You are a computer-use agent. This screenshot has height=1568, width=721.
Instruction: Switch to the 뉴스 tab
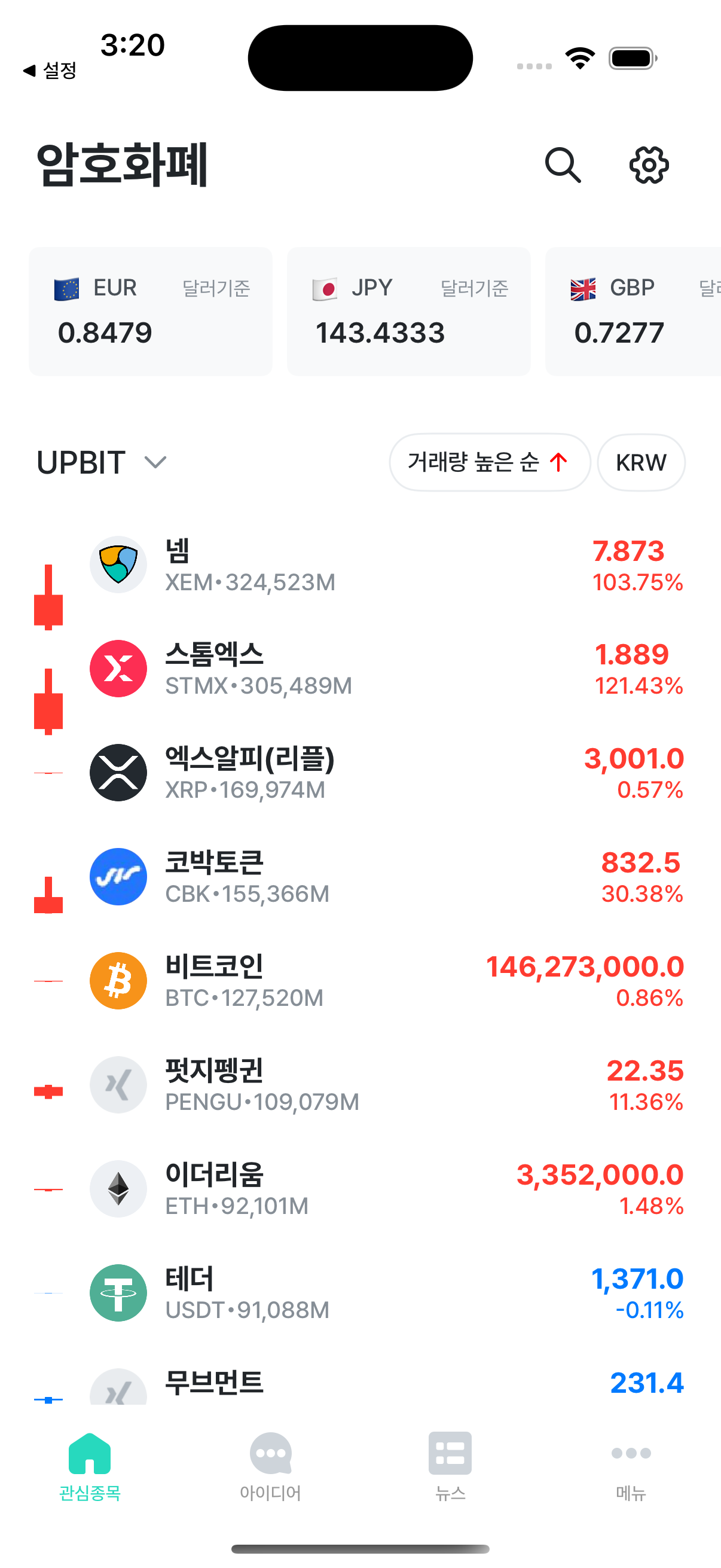[450, 1467]
